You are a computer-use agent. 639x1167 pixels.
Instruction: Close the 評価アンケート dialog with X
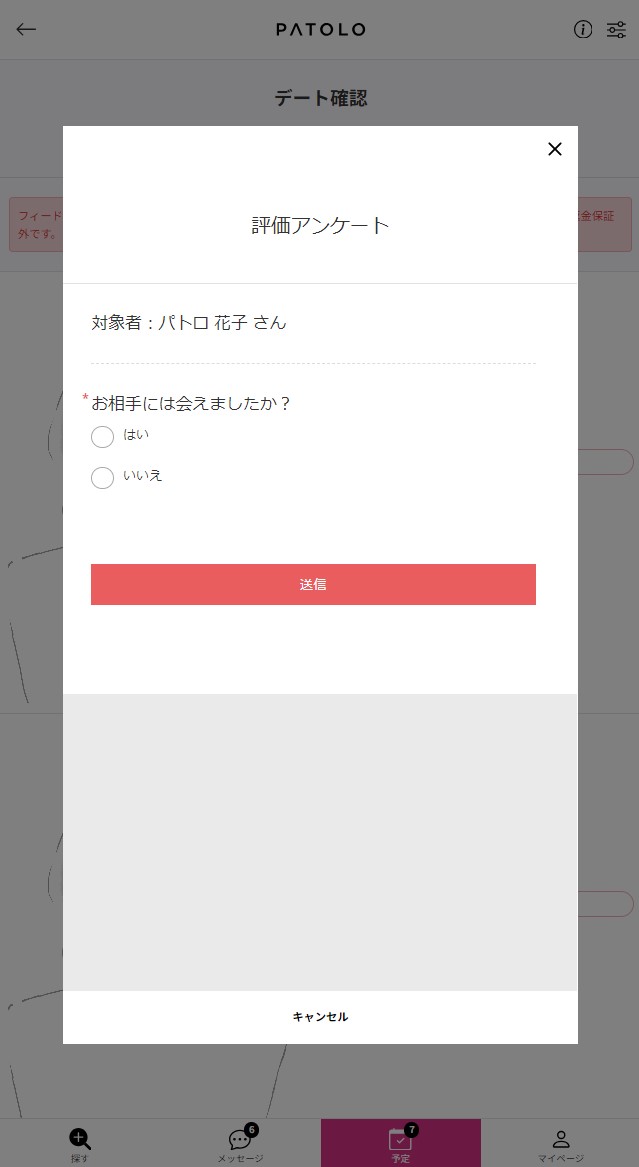pos(554,149)
